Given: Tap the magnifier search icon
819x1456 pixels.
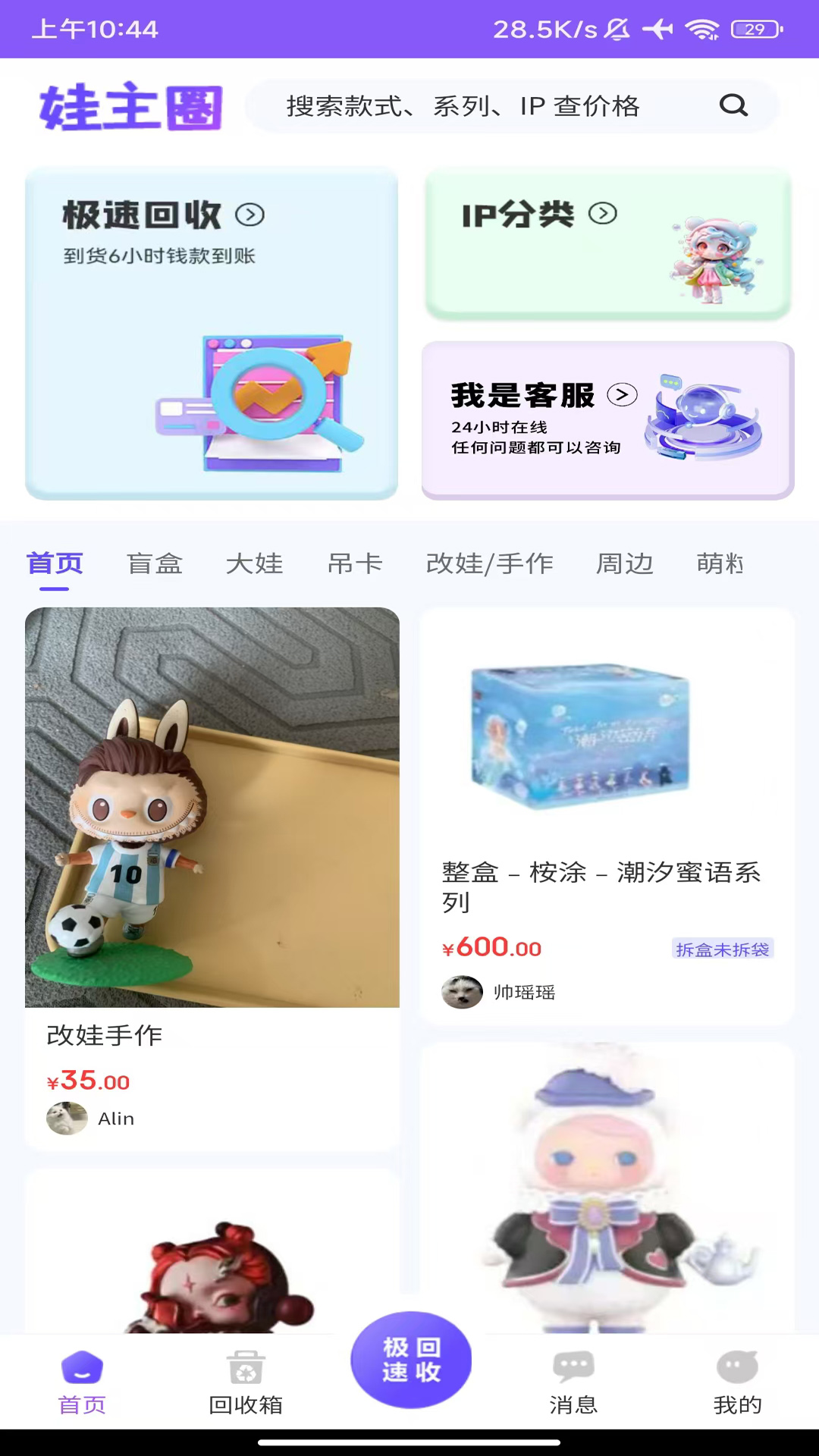Looking at the screenshot, I should [x=733, y=105].
